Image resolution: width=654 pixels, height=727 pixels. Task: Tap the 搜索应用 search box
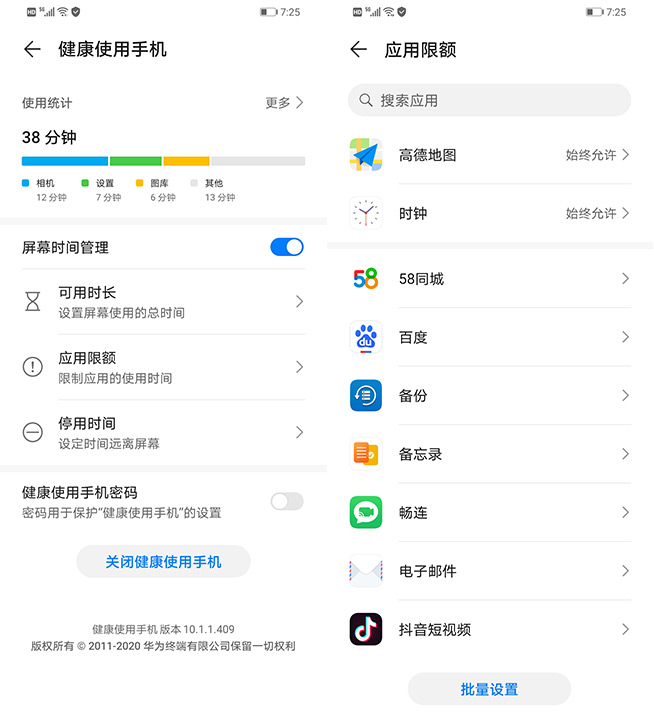[x=489, y=100]
